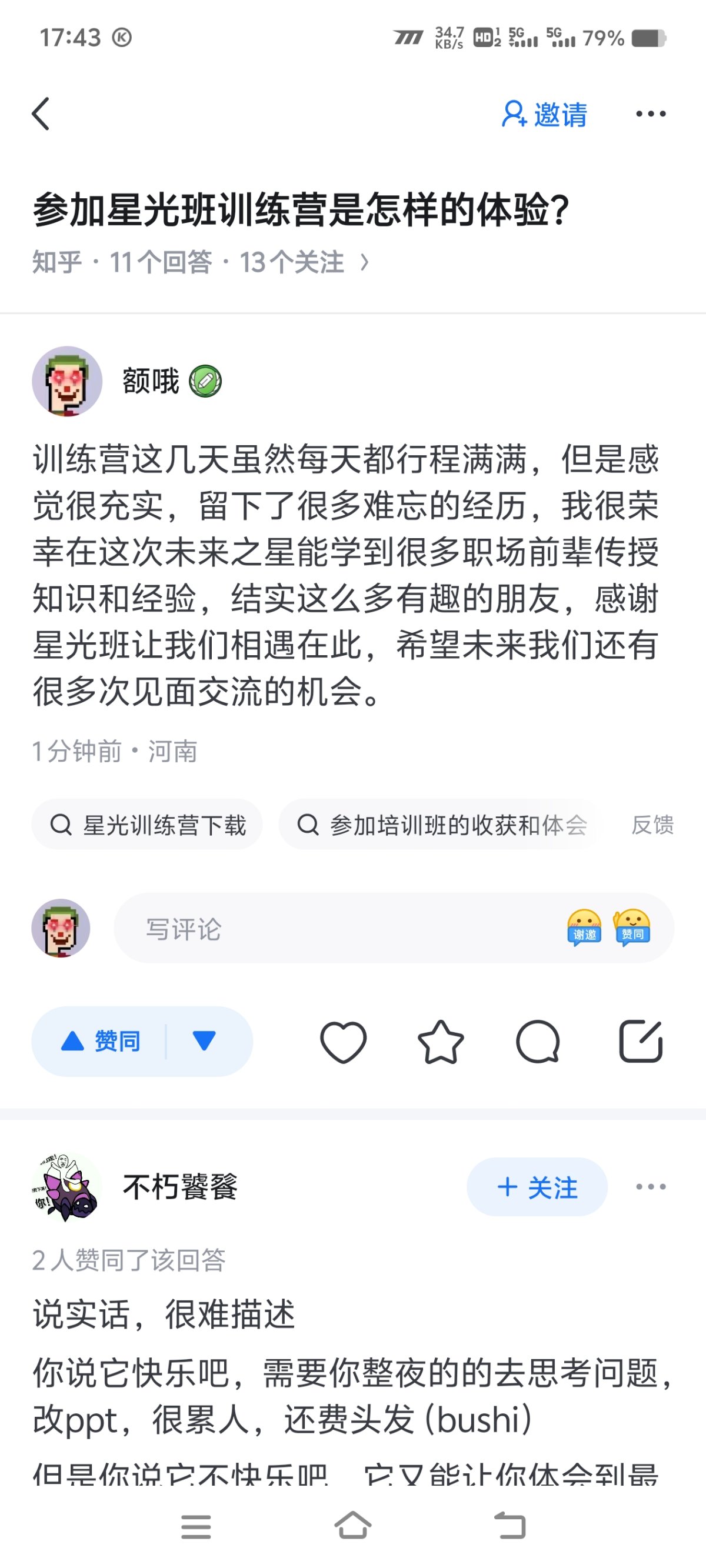Insert the 赞同 emoji sticker

(x=632, y=928)
